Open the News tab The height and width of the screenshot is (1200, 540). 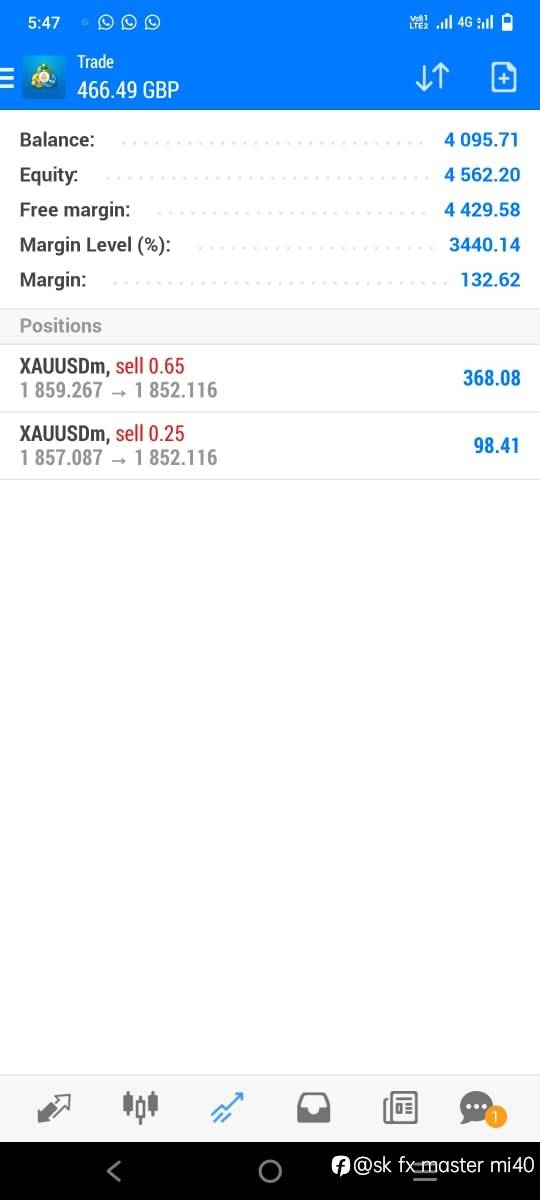tap(400, 1108)
